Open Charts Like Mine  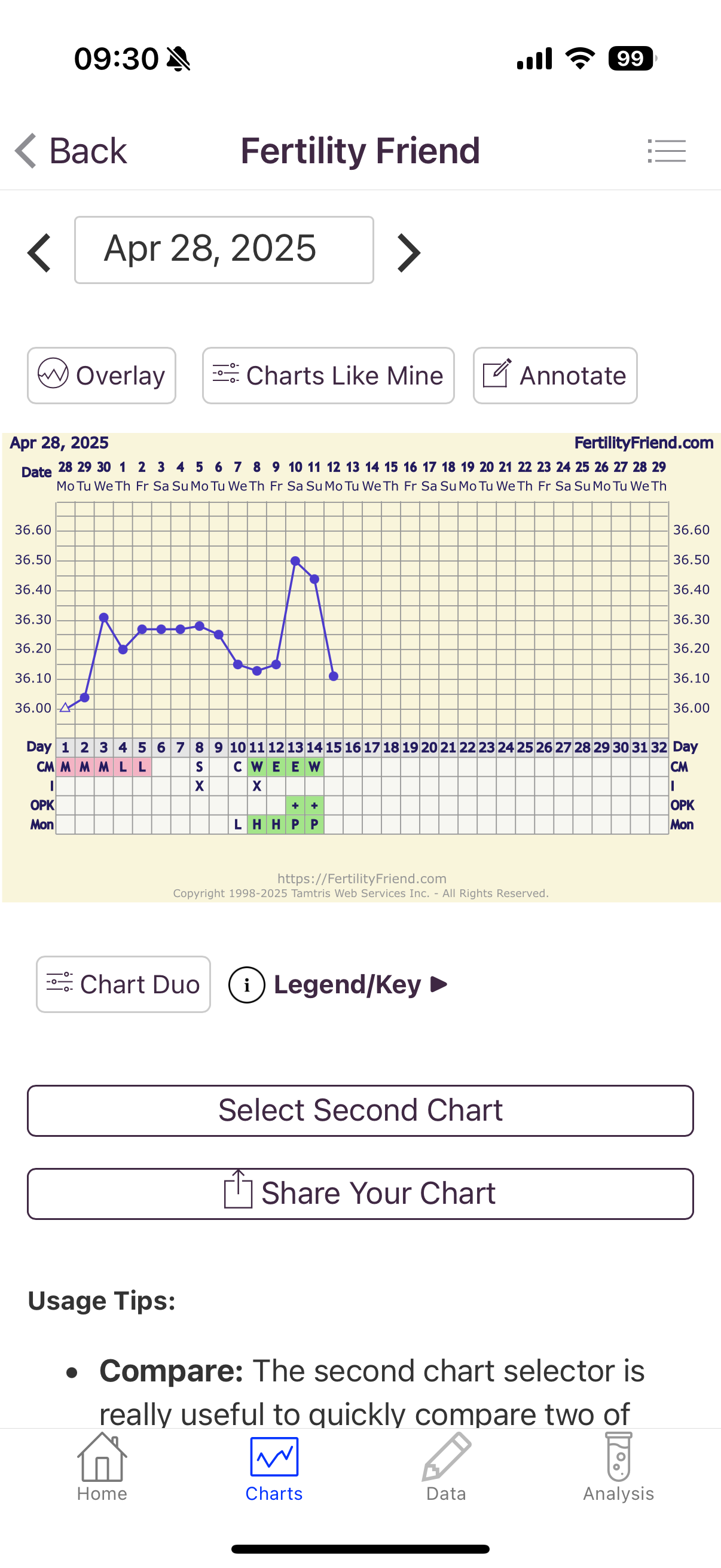(x=328, y=376)
